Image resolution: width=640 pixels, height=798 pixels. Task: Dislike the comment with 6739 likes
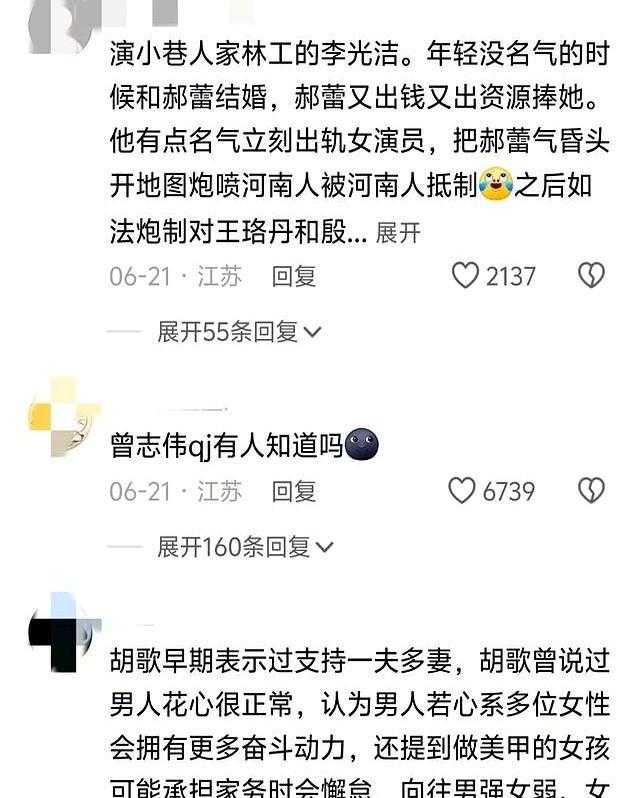[592, 491]
